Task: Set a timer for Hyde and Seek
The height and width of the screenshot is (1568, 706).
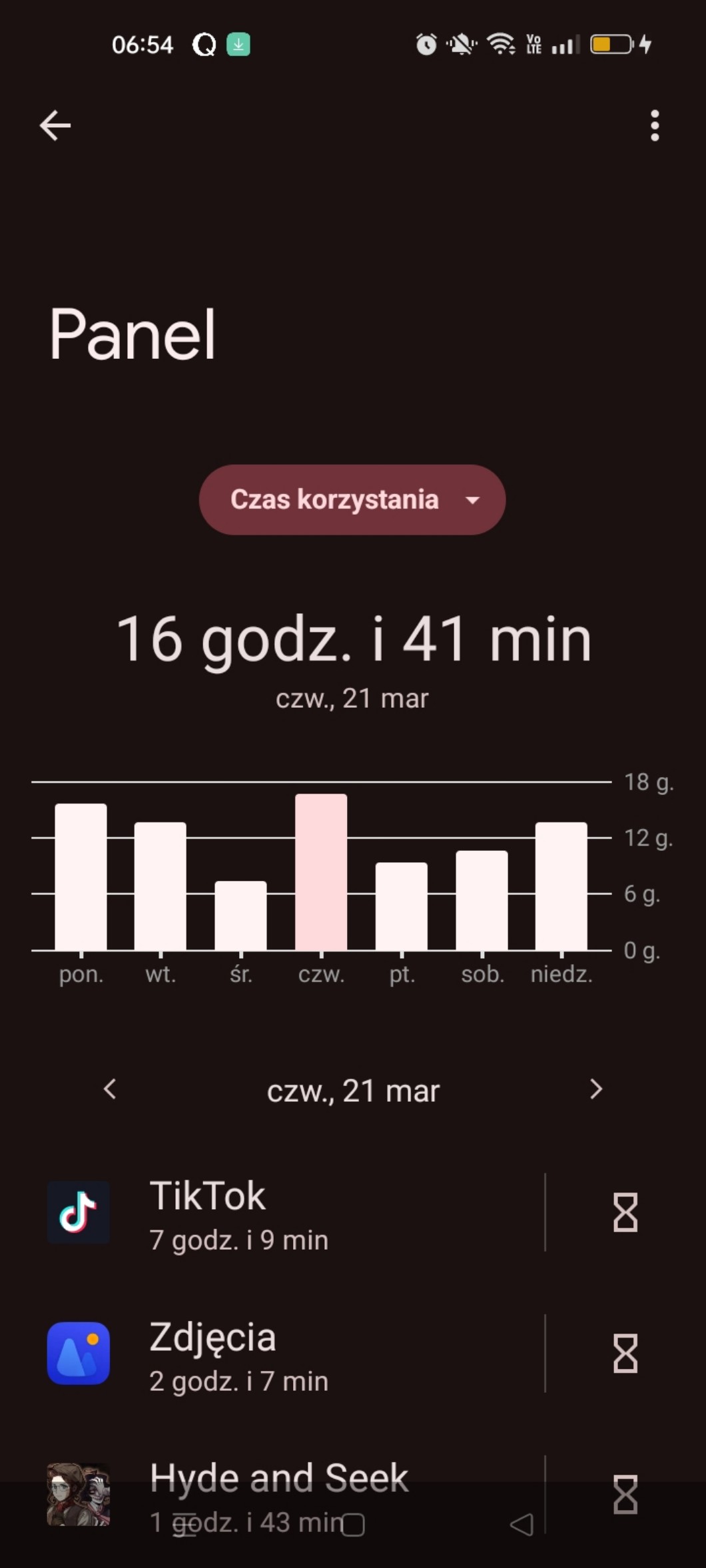Action: click(625, 1494)
